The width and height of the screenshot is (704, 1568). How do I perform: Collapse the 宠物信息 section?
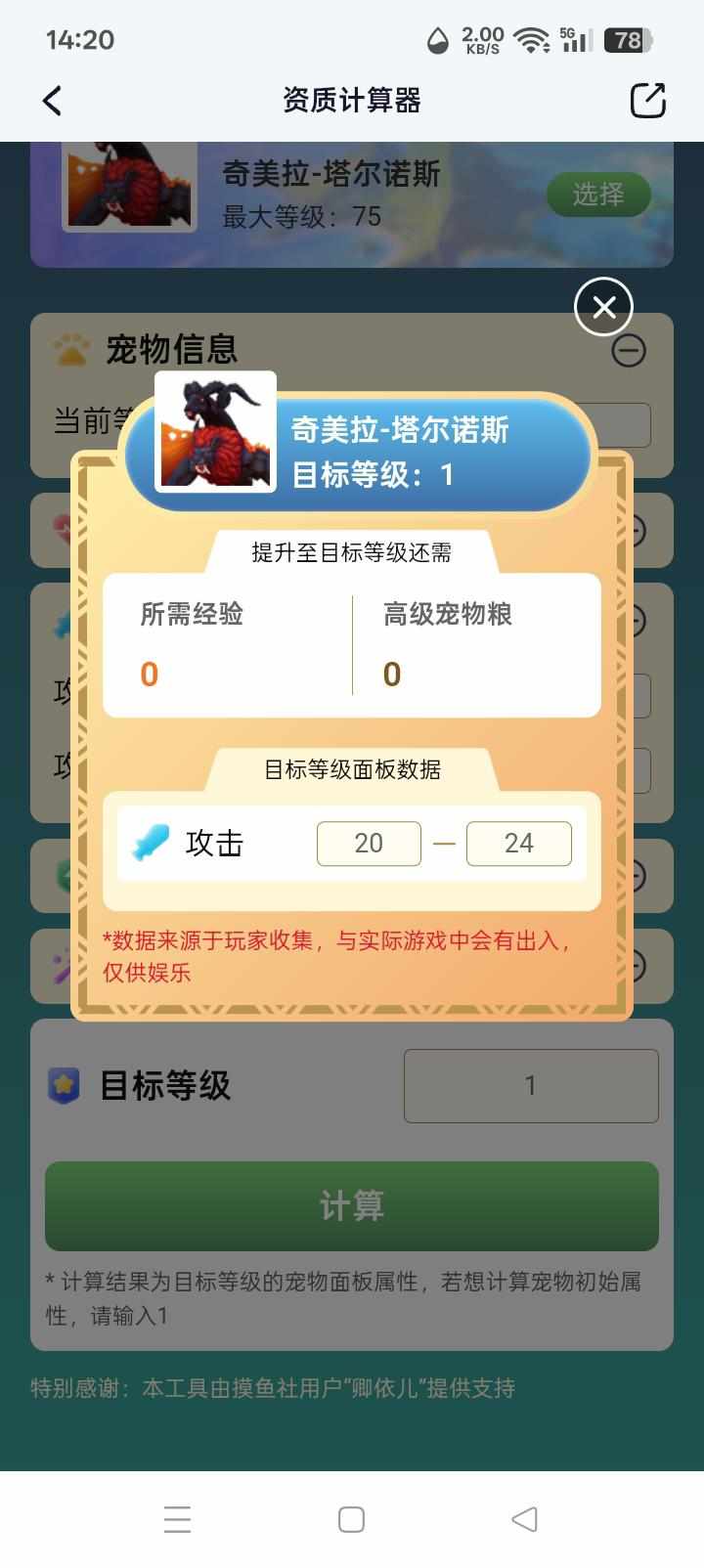[x=628, y=350]
